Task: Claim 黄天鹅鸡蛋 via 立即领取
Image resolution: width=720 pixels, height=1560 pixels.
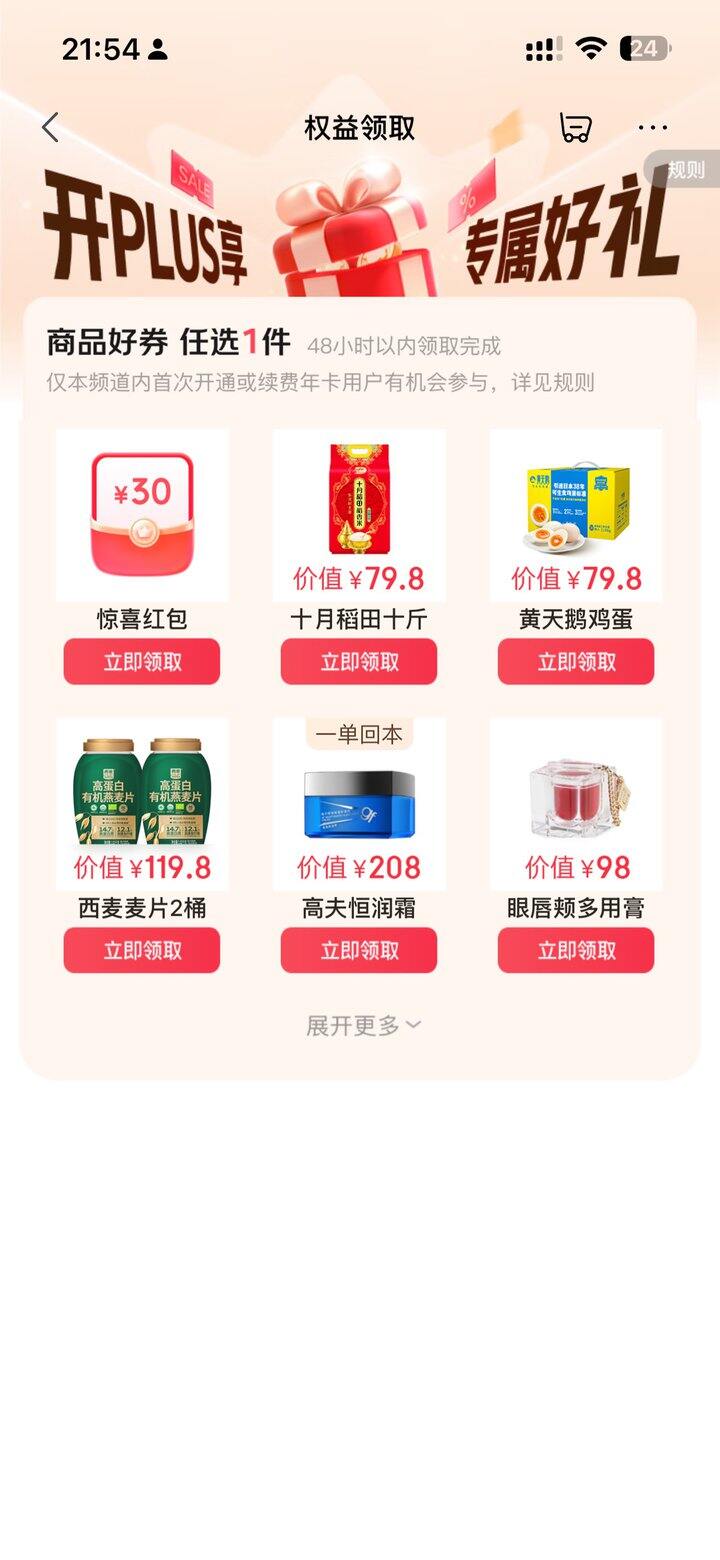Action: pos(576,662)
